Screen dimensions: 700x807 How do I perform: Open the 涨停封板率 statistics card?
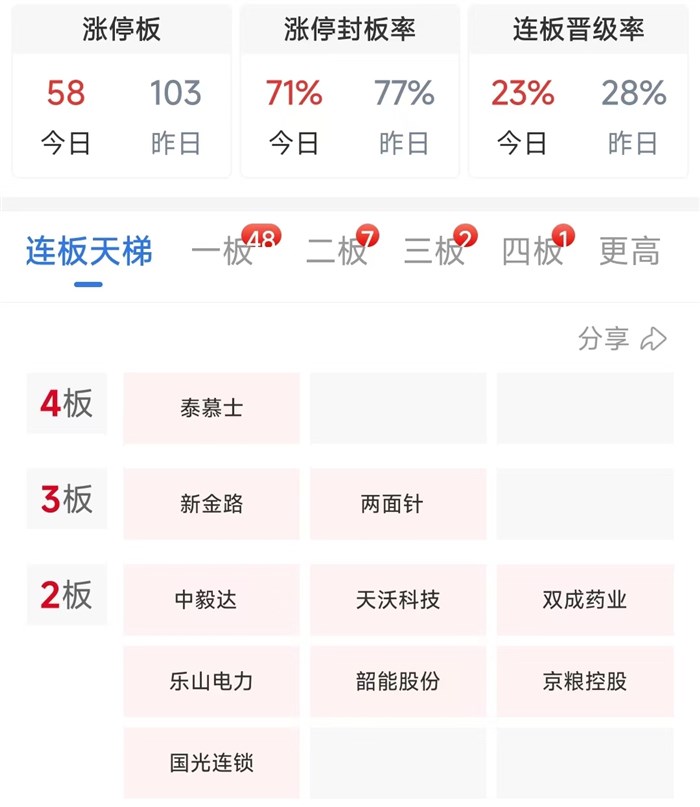point(349,92)
